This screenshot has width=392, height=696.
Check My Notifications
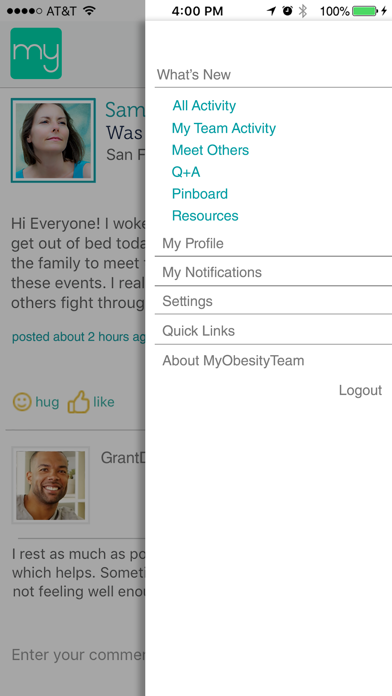coord(273,272)
